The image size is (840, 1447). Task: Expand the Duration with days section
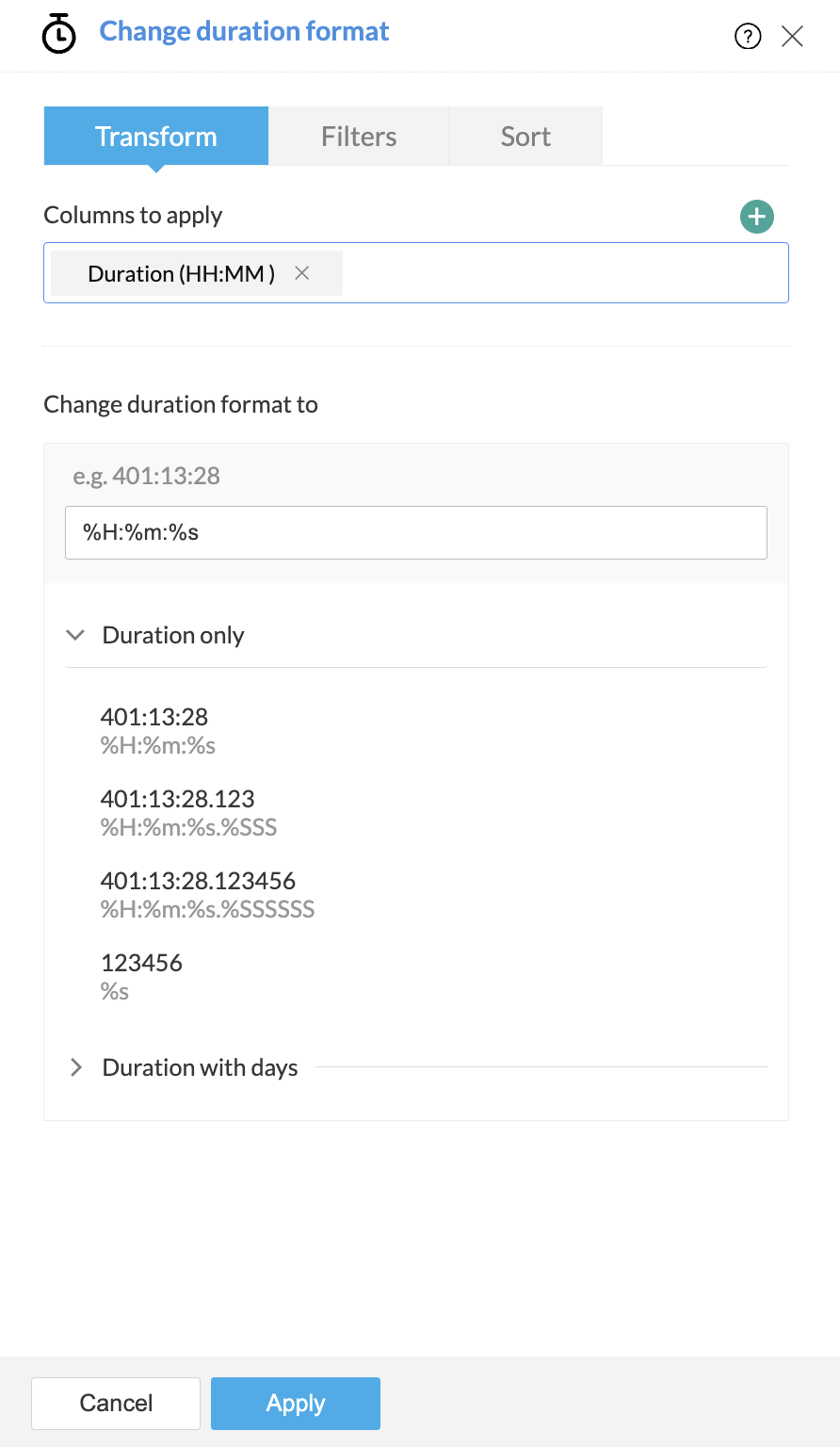point(76,1067)
